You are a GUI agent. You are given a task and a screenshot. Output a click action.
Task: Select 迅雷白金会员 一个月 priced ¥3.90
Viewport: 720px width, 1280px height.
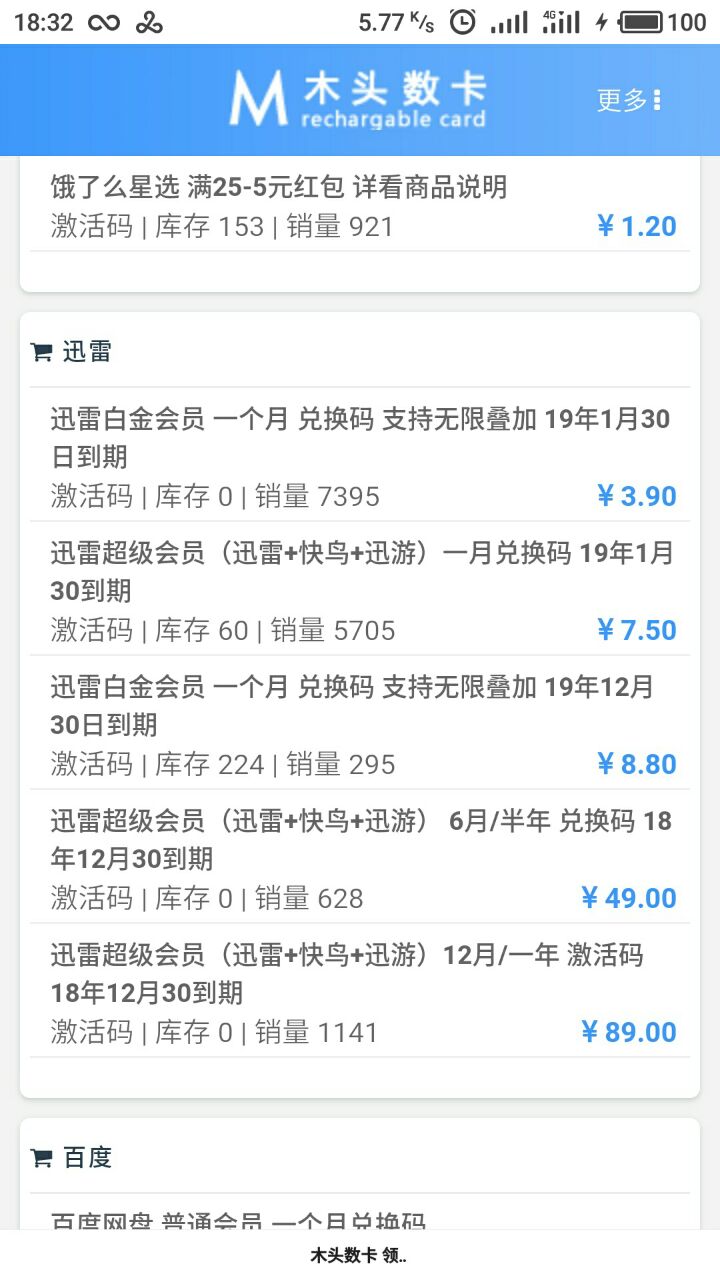360,457
